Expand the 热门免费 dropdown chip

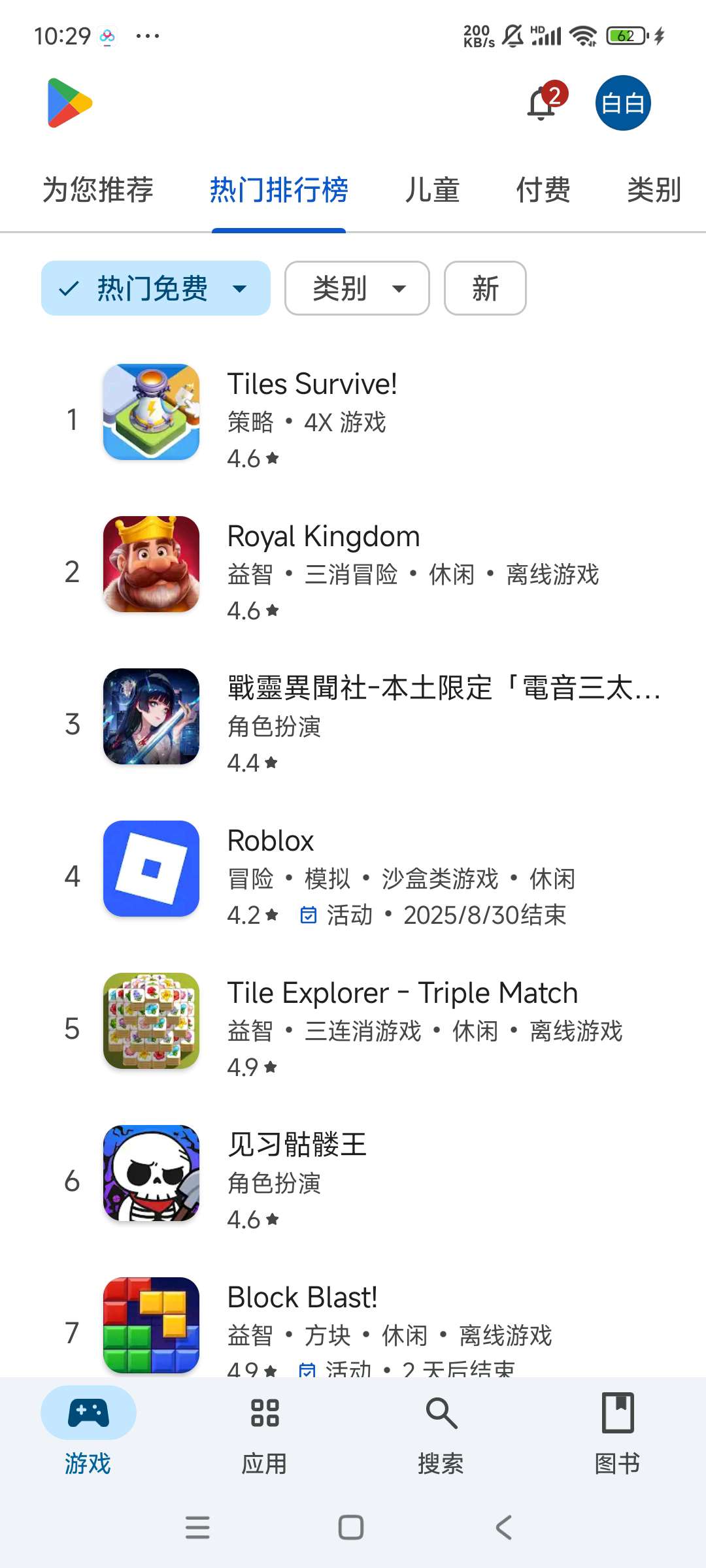pyautogui.click(x=156, y=288)
